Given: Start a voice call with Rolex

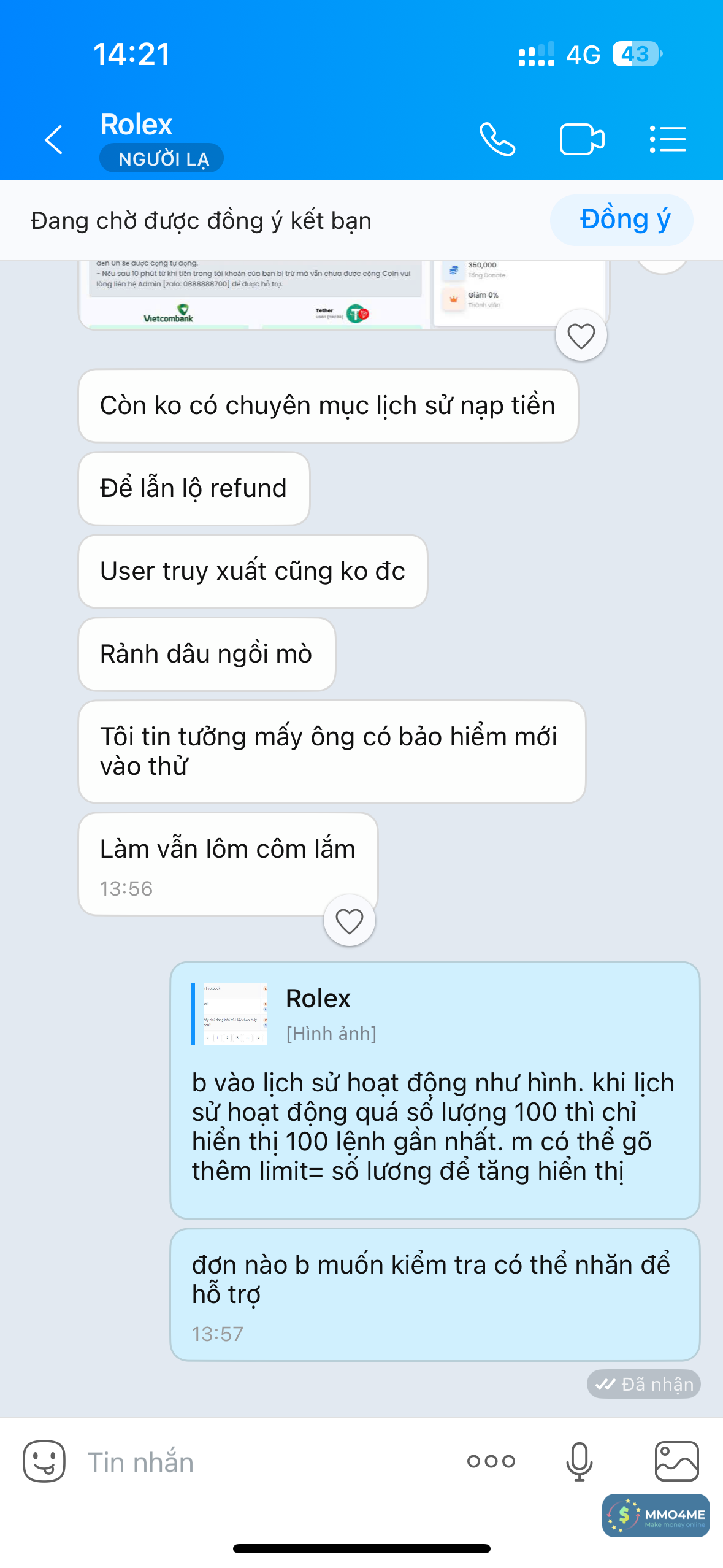Looking at the screenshot, I should point(497,139).
